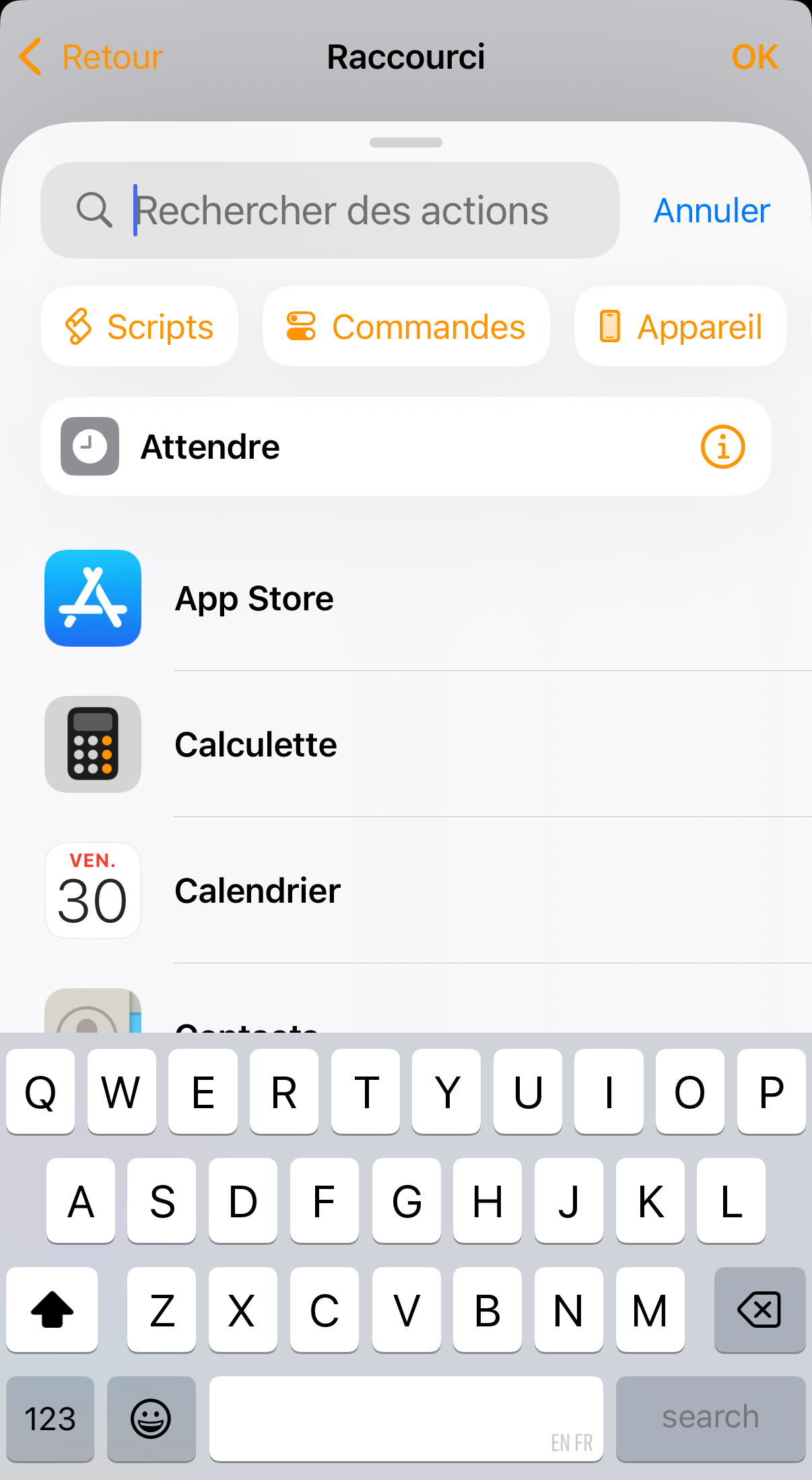The height and width of the screenshot is (1480, 812).
Task: Confirm with OK at top right
Action: click(755, 57)
